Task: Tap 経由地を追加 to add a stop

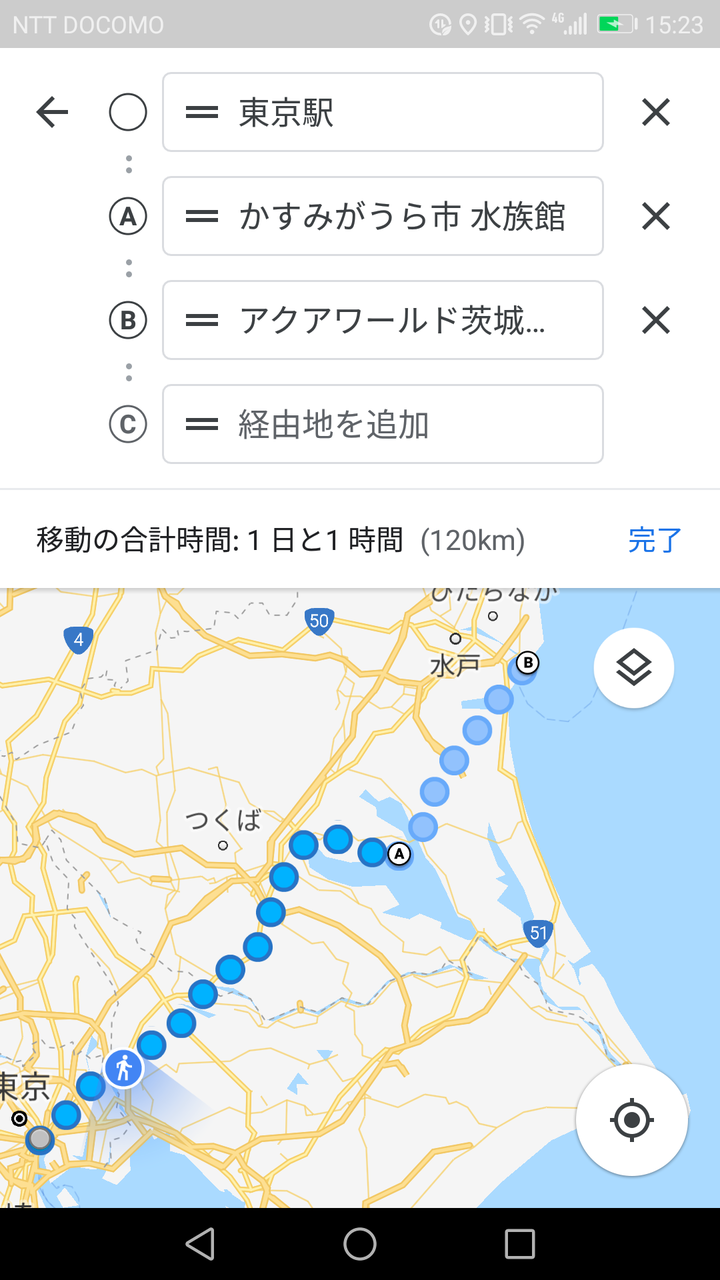Action: pyautogui.click(x=383, y=424)
